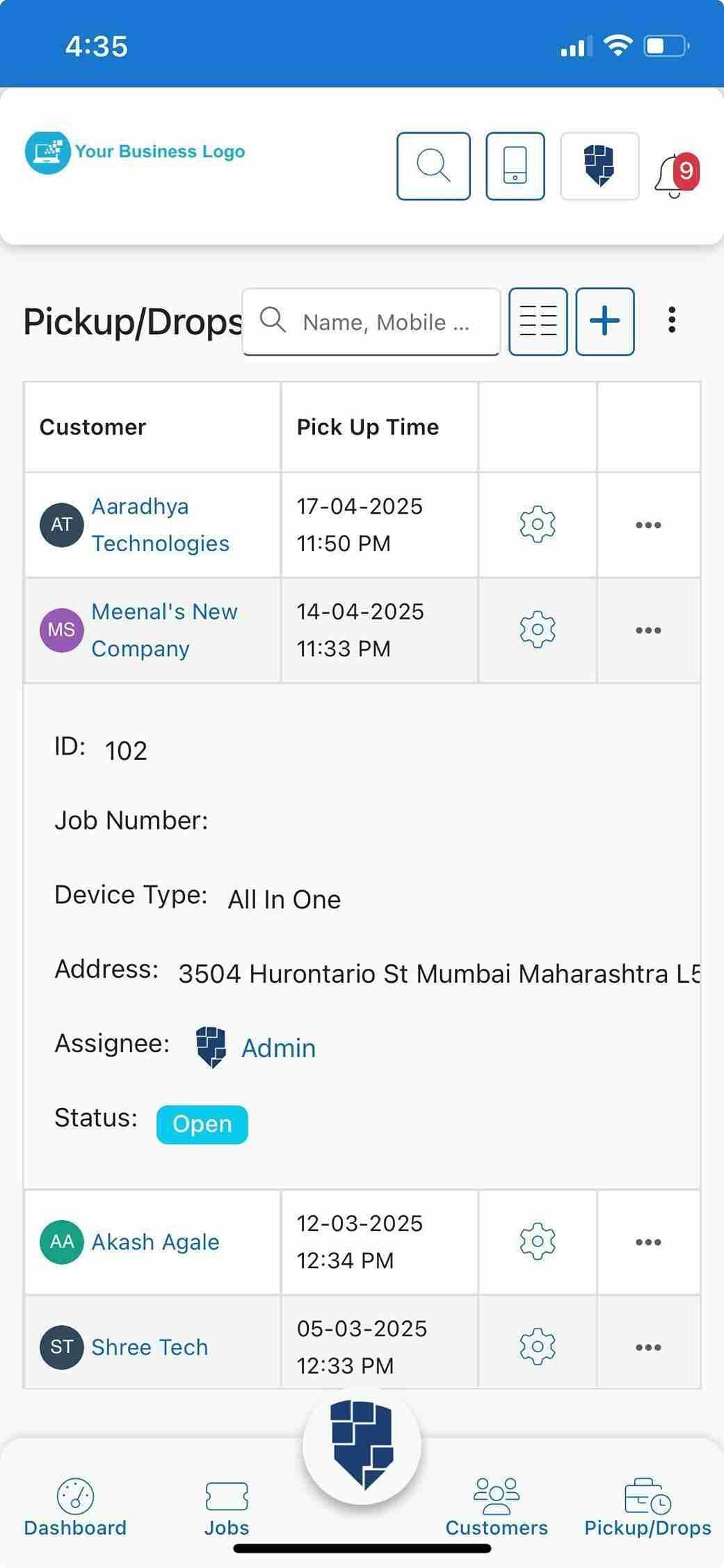
Task: Switch to the Dashboard tab
Action: 75,1508
